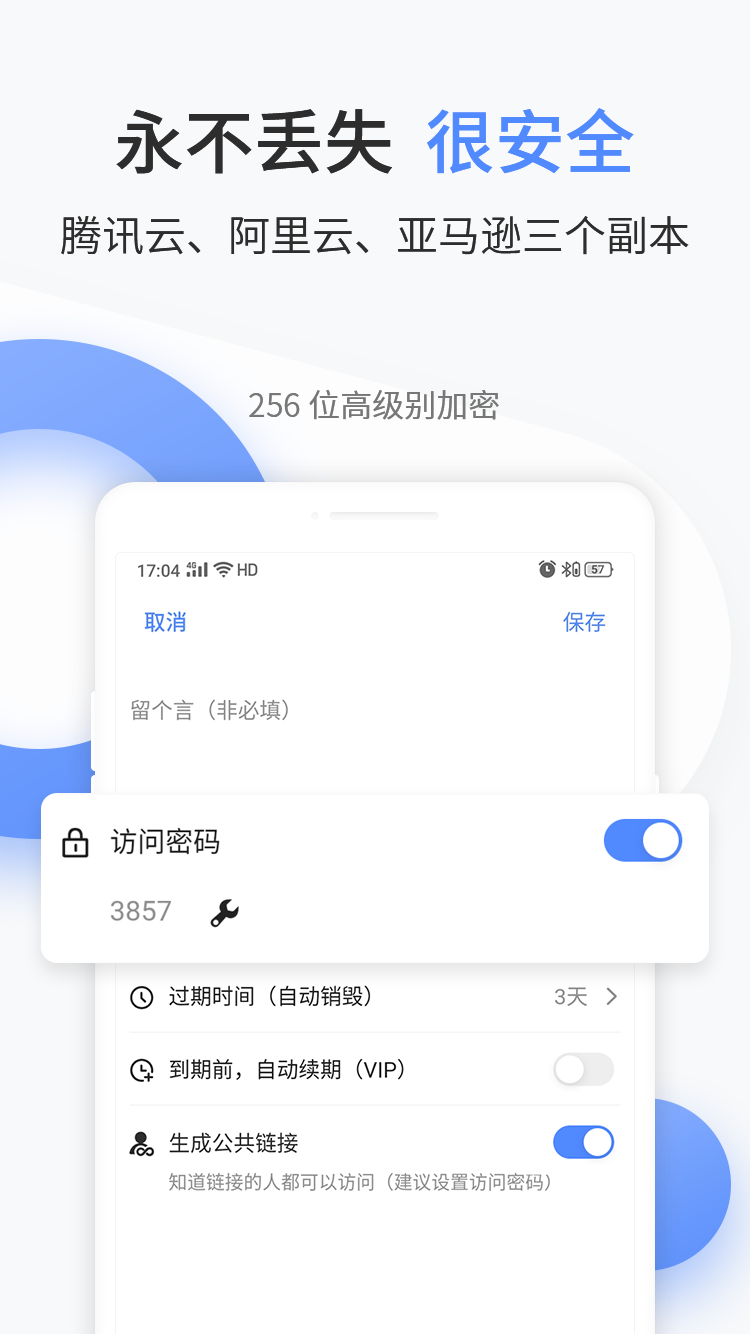Enable the 到期前自动续期 VIP auto-renew switch
Screen dimensions: 750x1334
(x=583, y=1070)
